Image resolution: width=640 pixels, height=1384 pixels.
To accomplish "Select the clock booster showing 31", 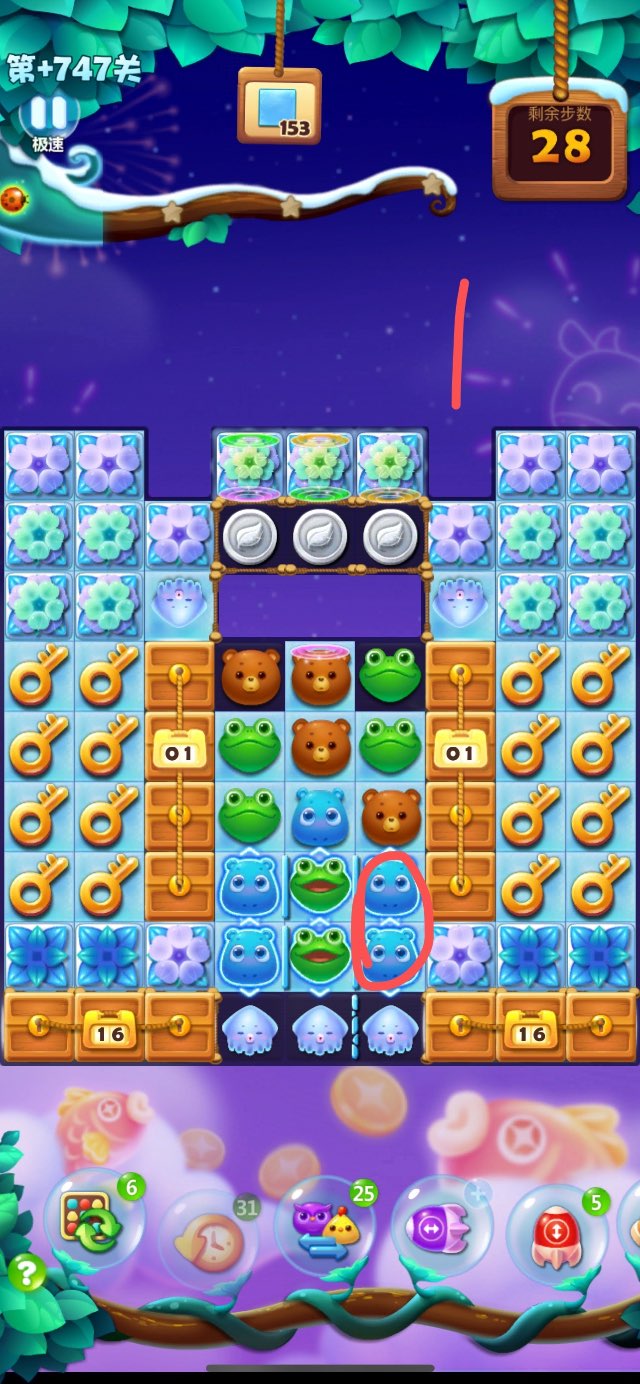I will click(x=210, y=1240).
